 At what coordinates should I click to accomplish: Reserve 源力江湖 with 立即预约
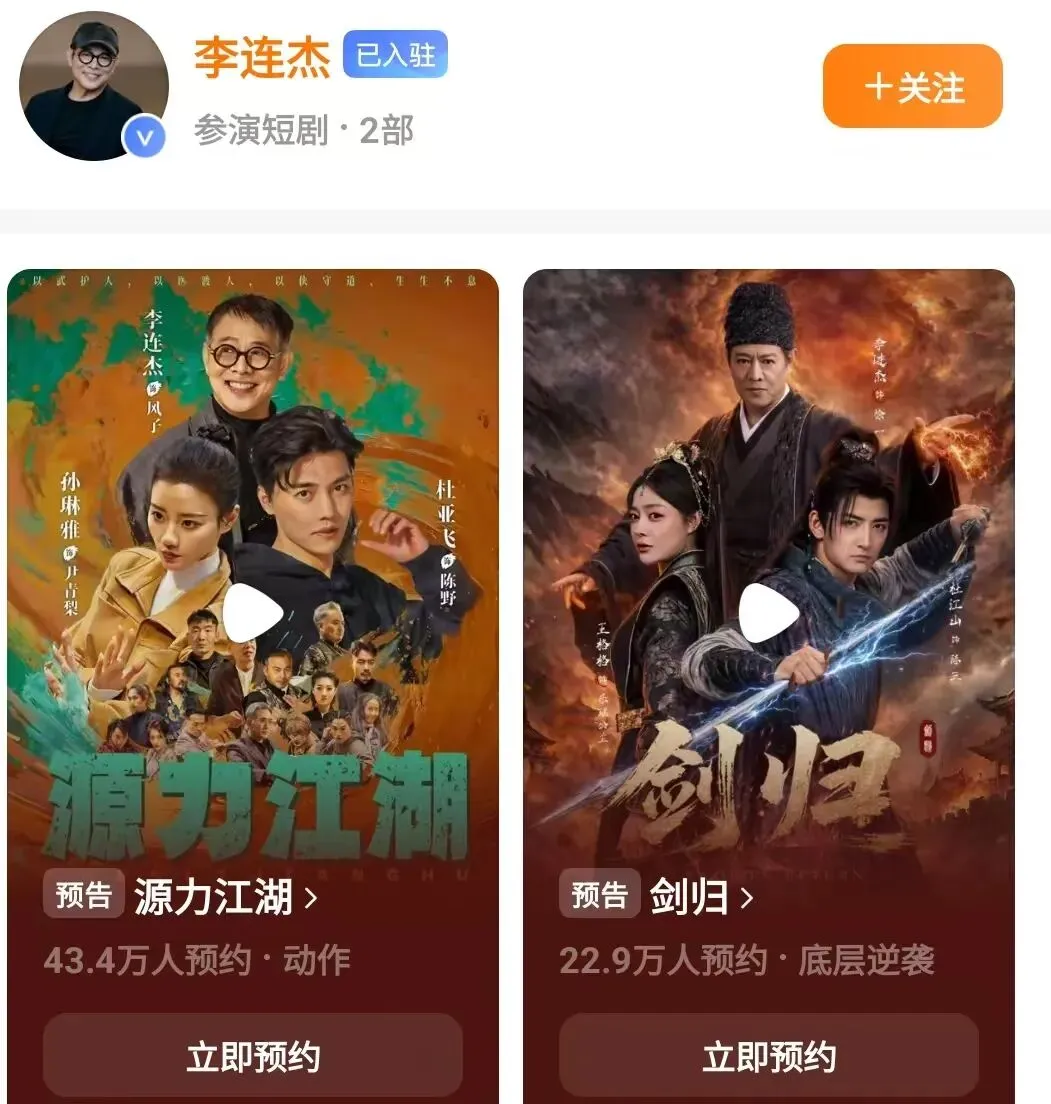coord(253,1057)
